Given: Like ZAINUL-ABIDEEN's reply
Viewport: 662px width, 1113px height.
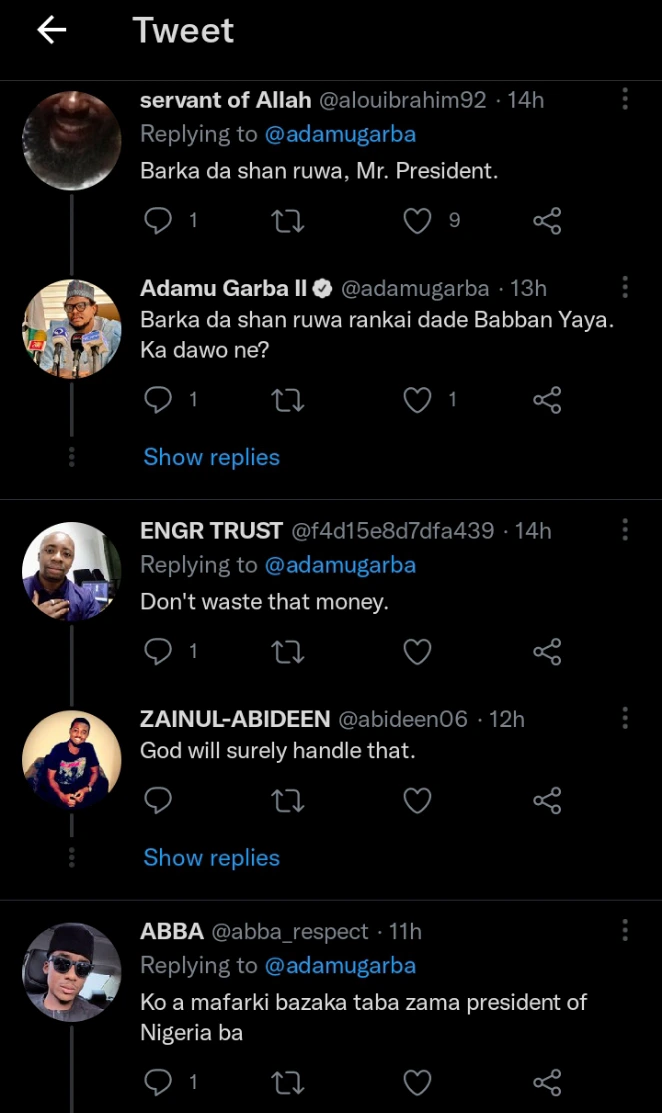Looking at the screenshot, I should 417,800.
